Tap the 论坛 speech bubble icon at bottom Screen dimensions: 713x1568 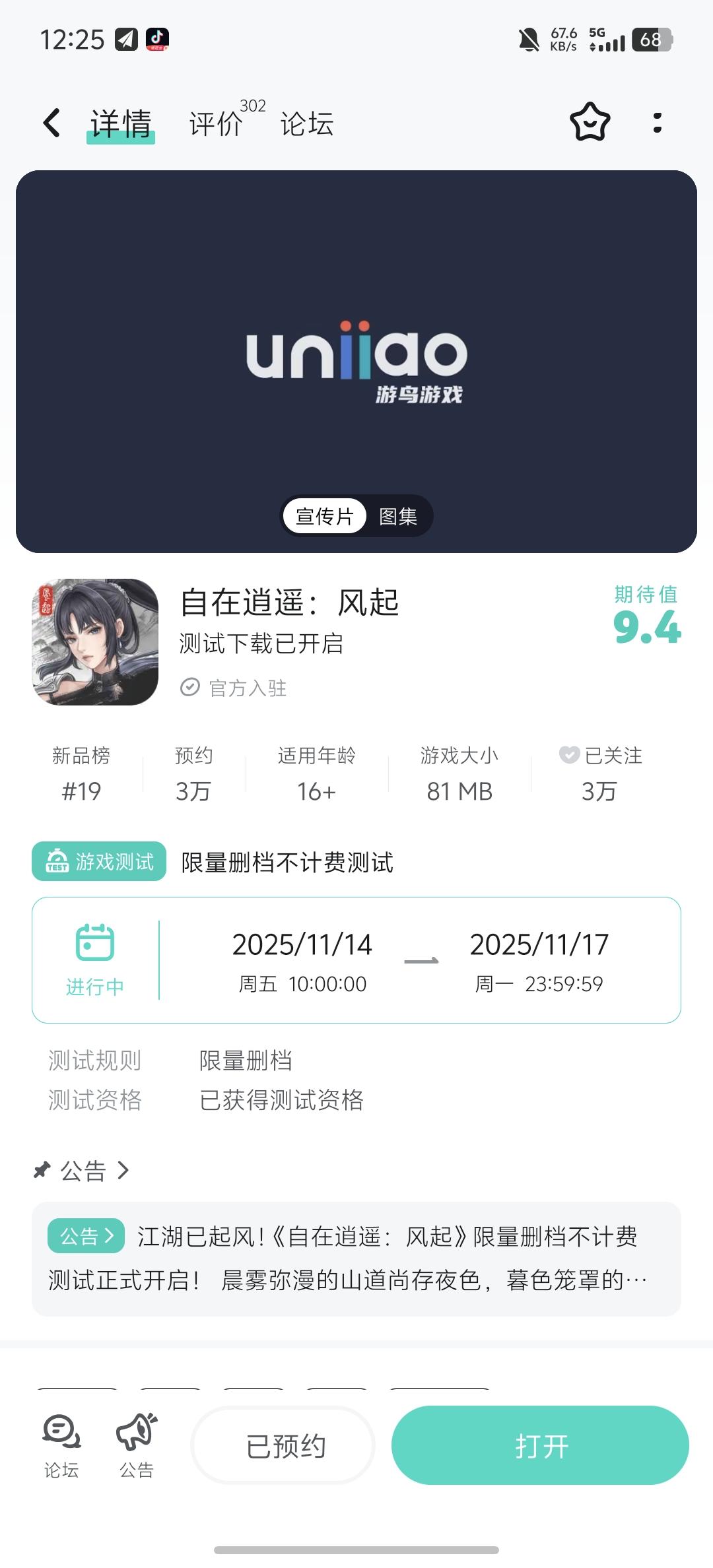58,1435
